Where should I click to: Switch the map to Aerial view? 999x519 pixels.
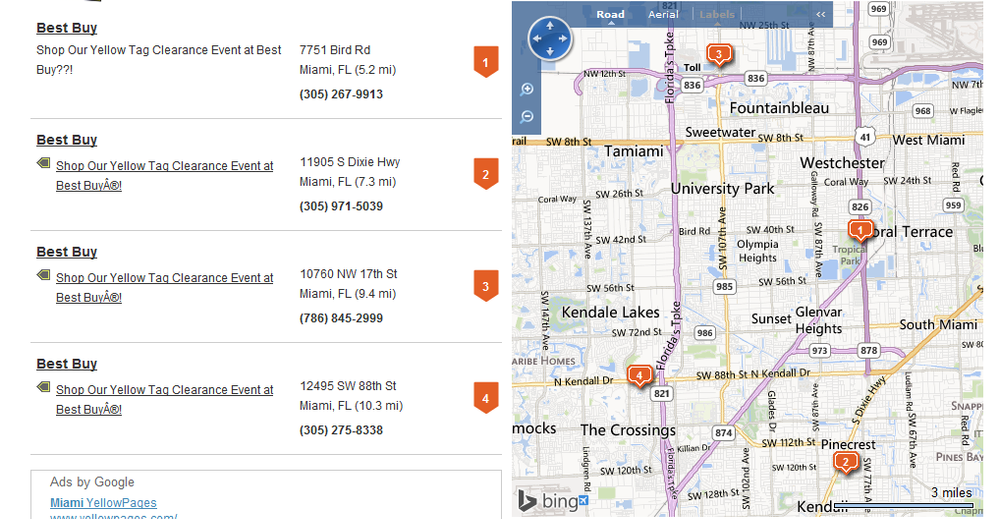(x=663, y=14)
